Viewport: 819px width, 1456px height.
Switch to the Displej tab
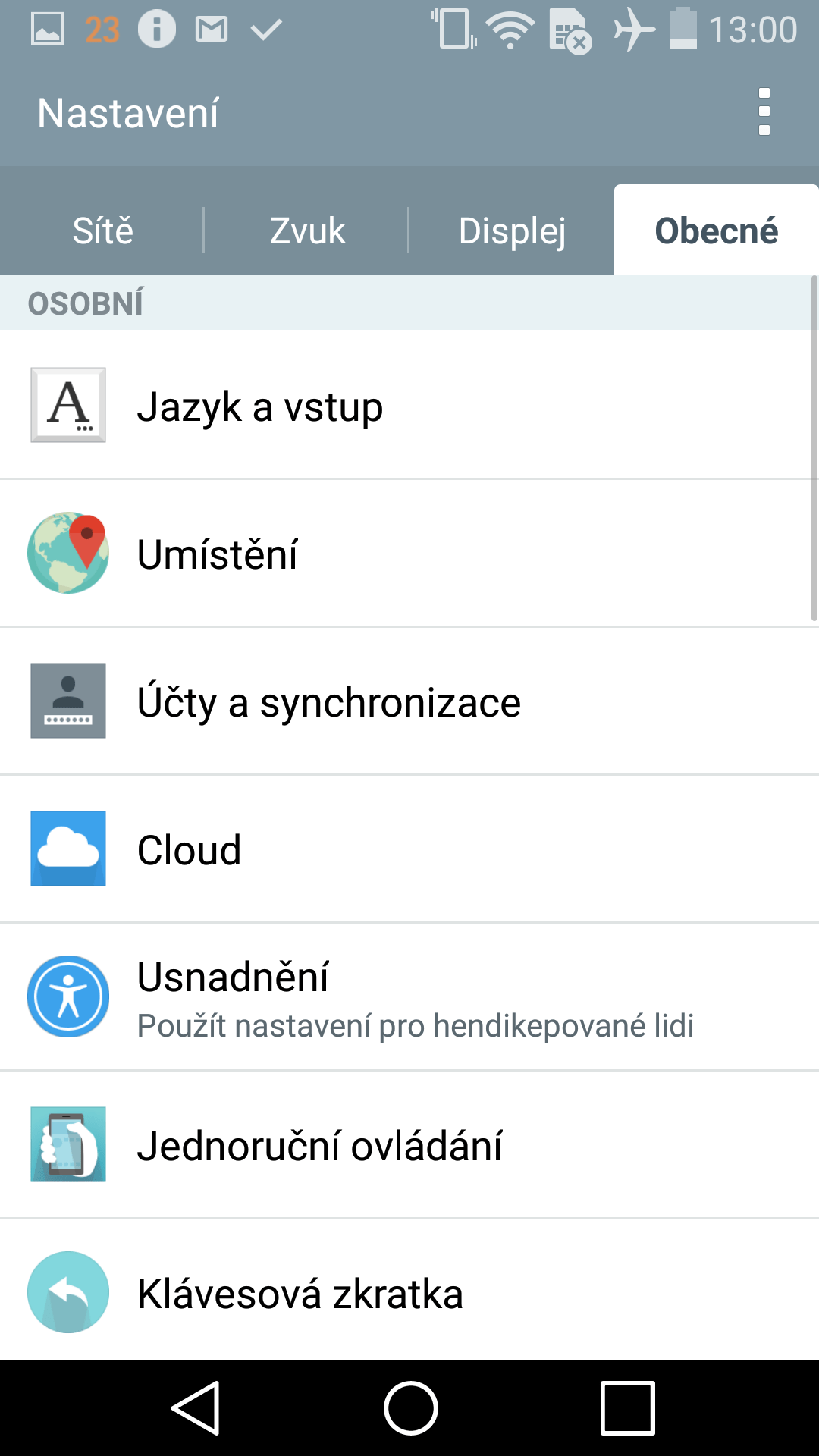pyautogui.click(x=512, y=231)
